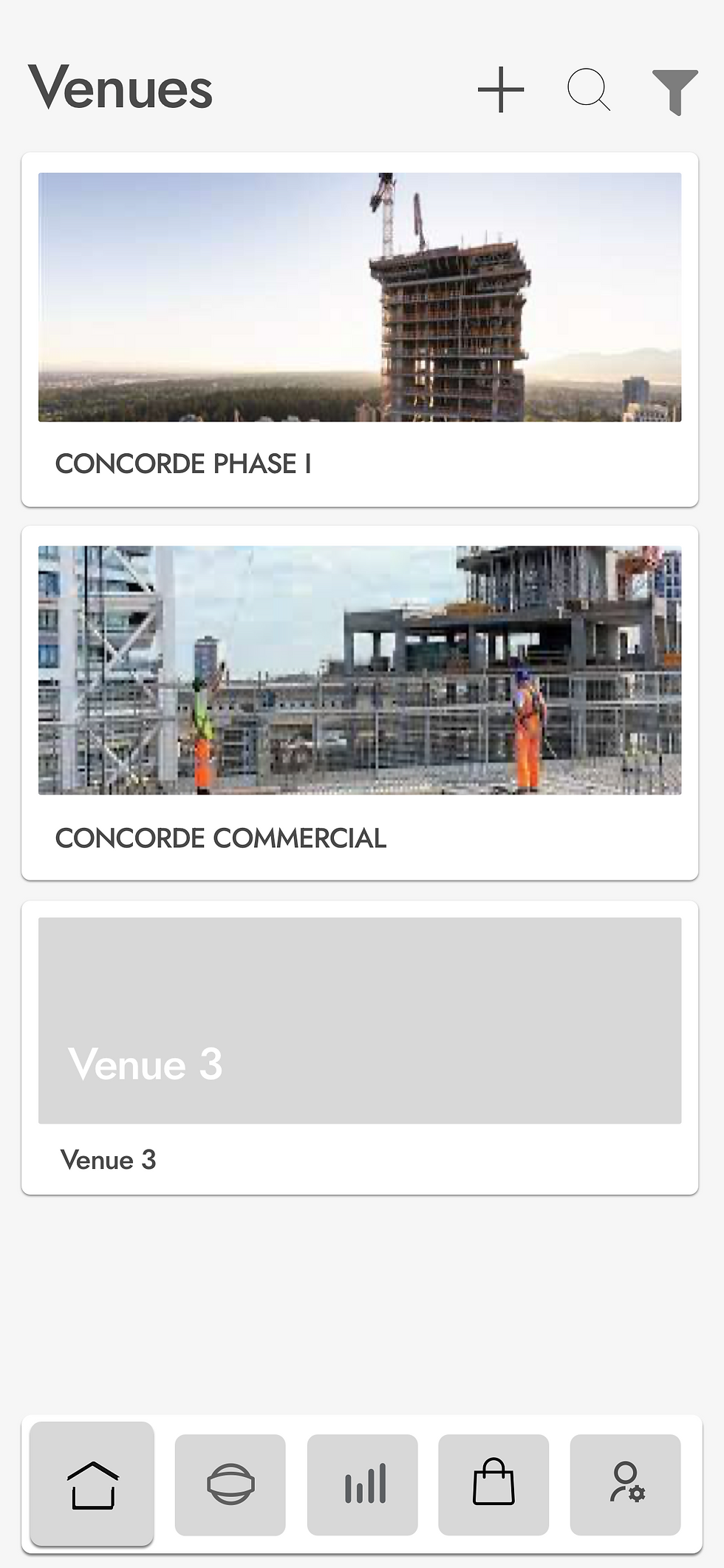Open the user settings tab
The image size is (724, 1568).
(x=626, y=1484)
